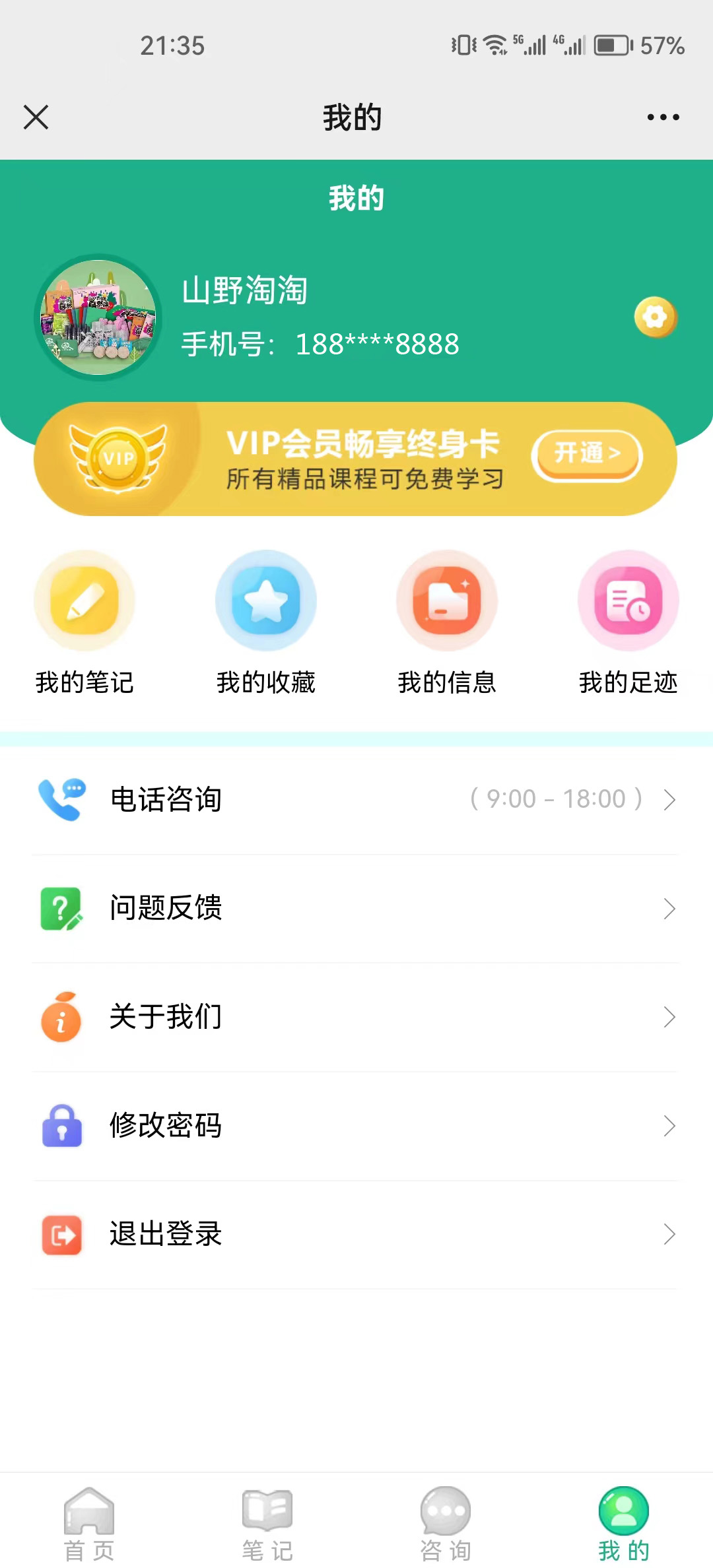Open 我的信息 shortcut
Screen dimensions: 713x1568
click(447, 622)
